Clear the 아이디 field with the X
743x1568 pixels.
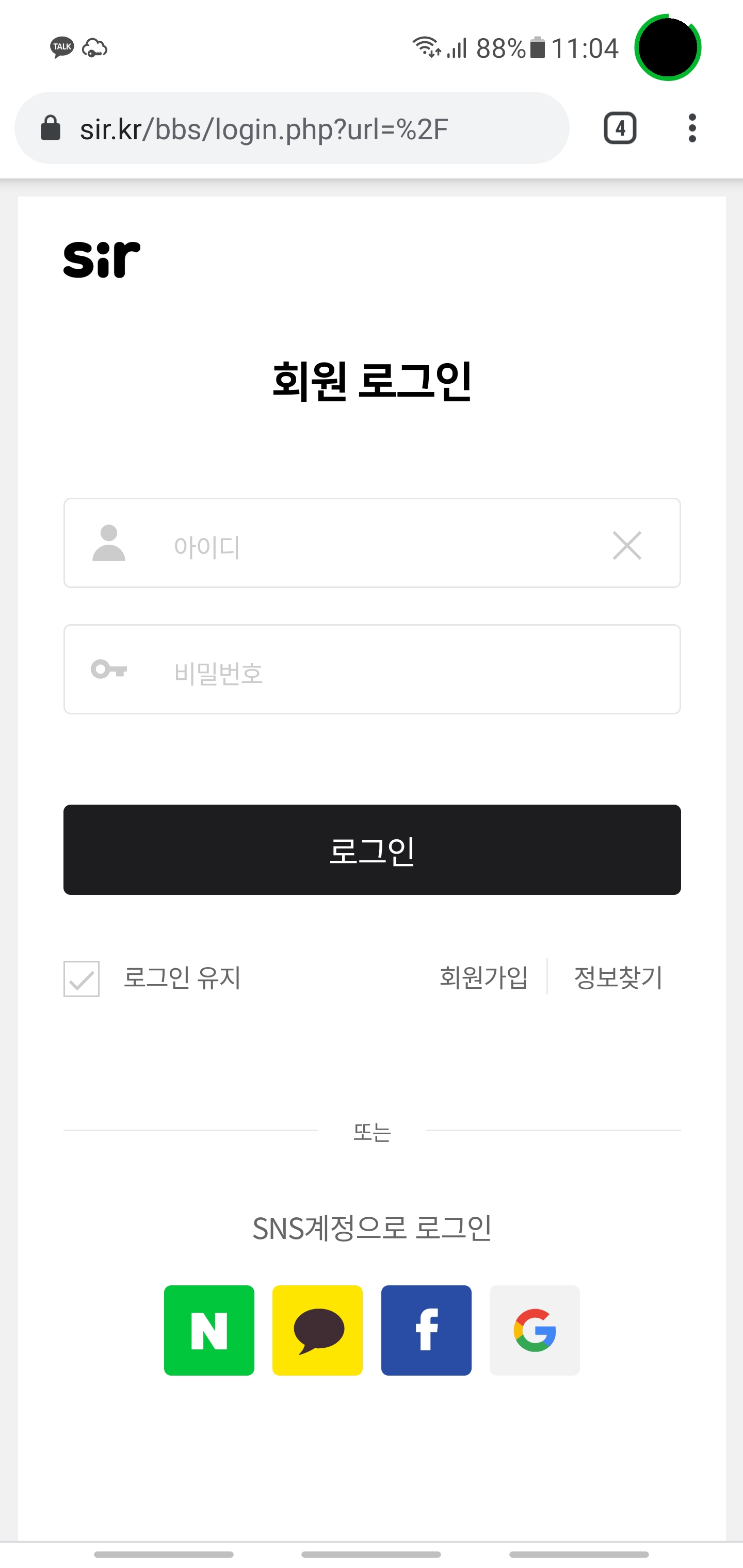(627, 545)
